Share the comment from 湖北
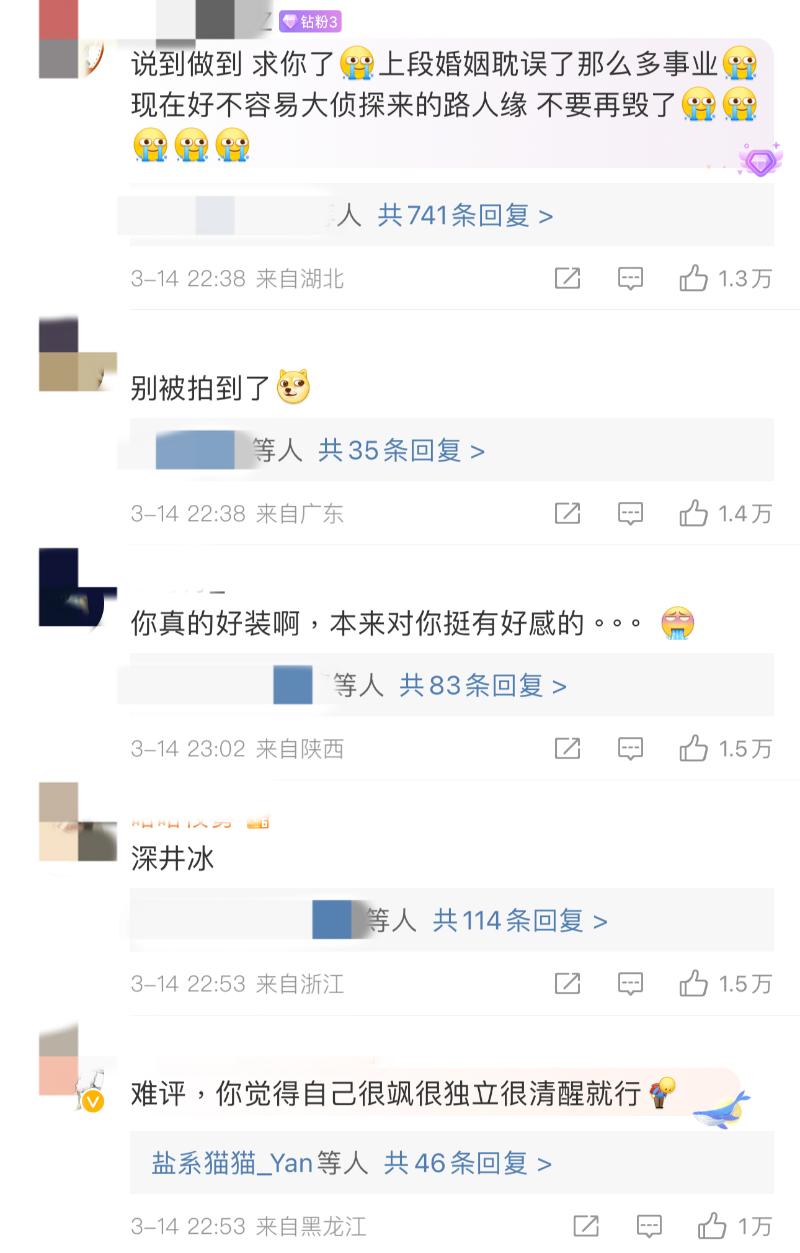Viewport: 800px width, 1253px height. (567, 279)
